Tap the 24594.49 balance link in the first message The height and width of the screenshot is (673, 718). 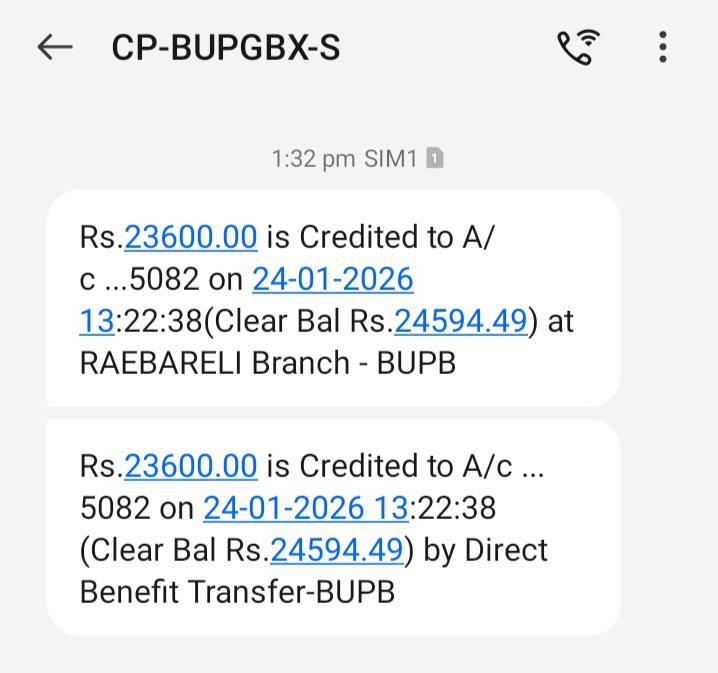(461, 321)
